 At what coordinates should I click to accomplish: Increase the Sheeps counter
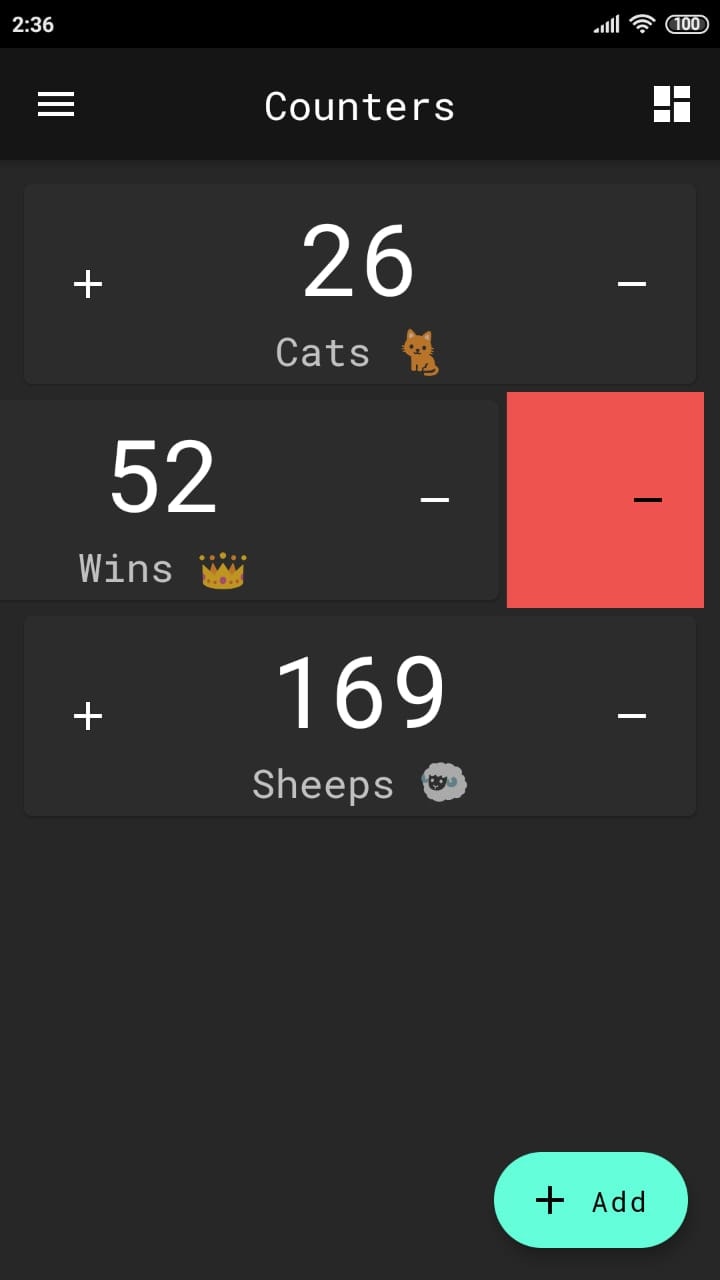(88, 716)
